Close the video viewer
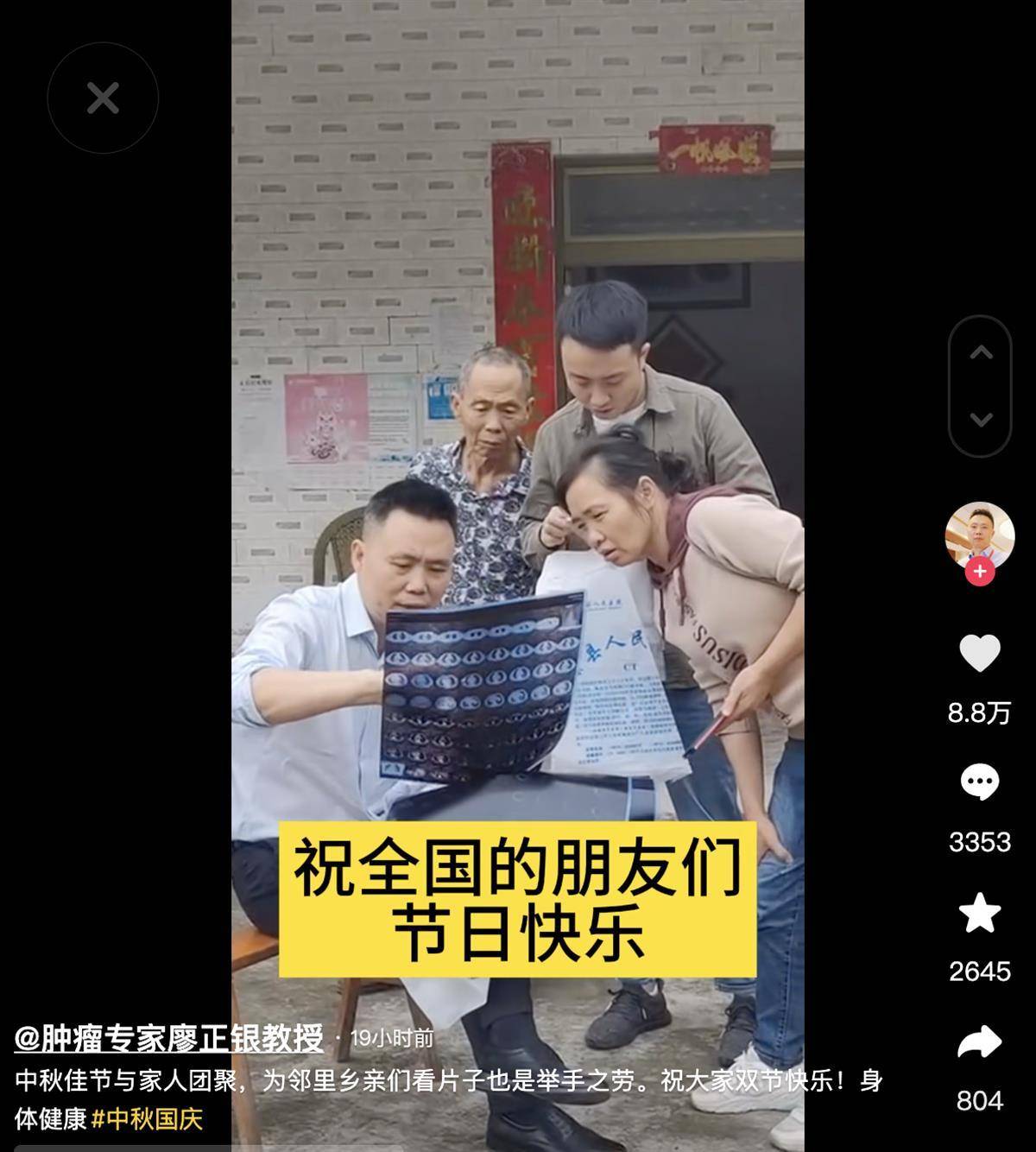The width and height of the screenshot is (1036, 1152). pyautogui.click(x=103, y=98)
